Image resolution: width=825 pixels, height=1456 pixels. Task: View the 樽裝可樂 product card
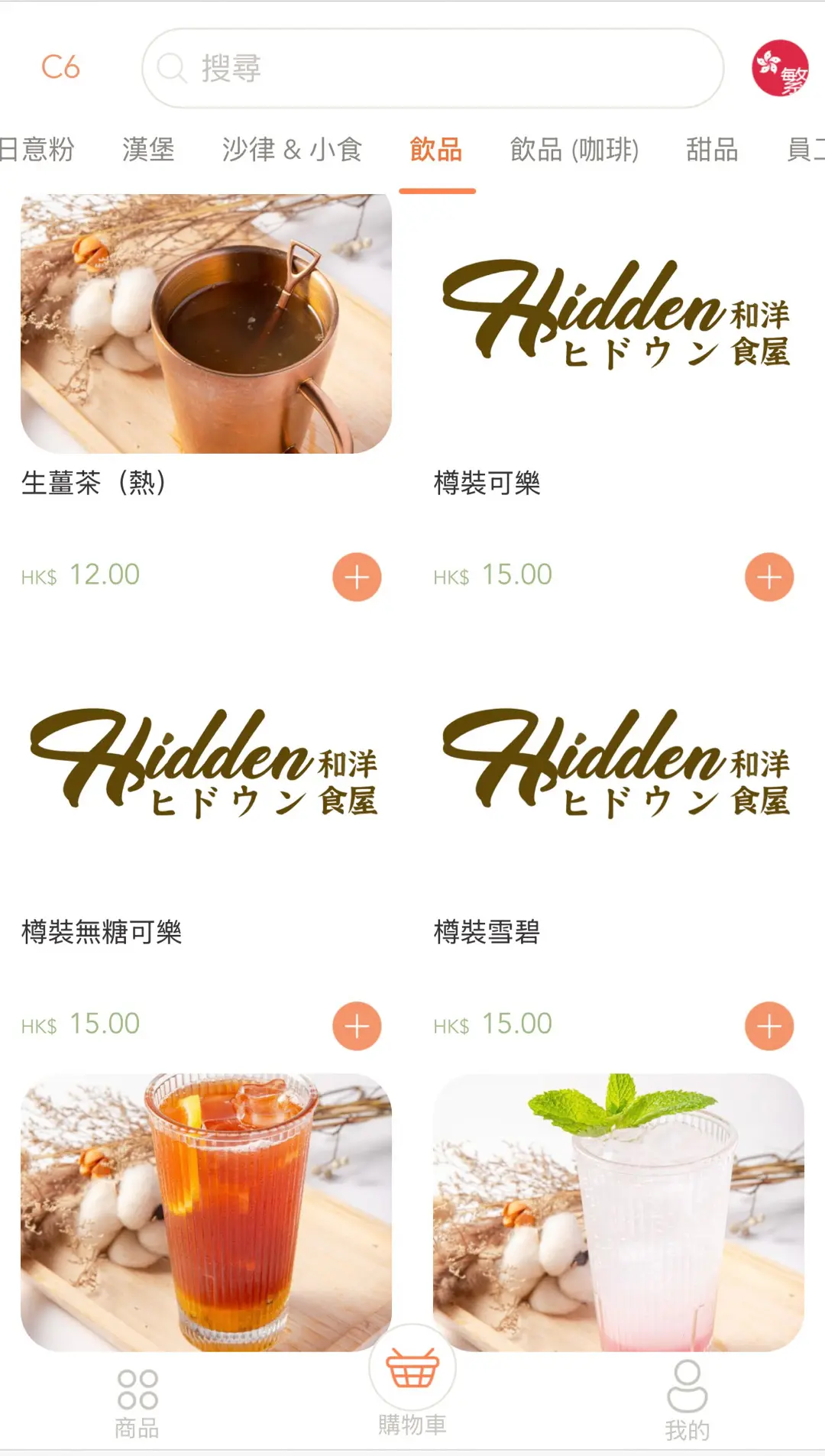617,323
